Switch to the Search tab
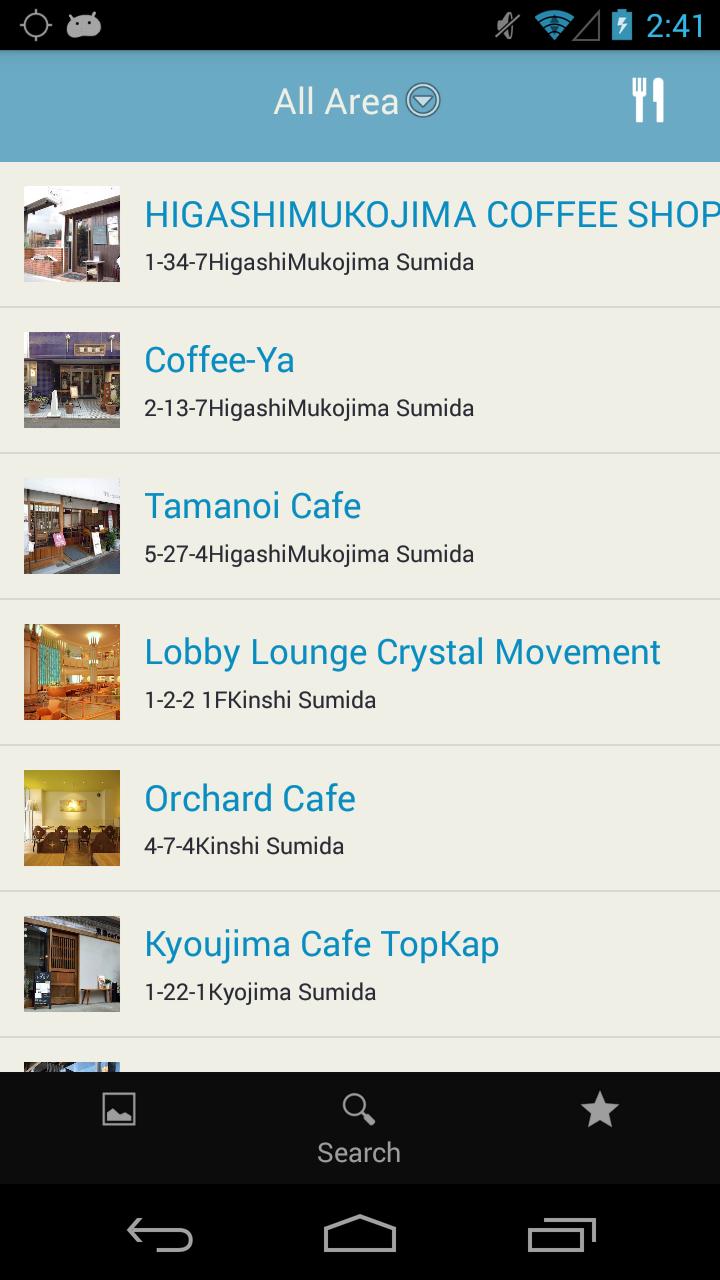 (x=359, y=1128)
